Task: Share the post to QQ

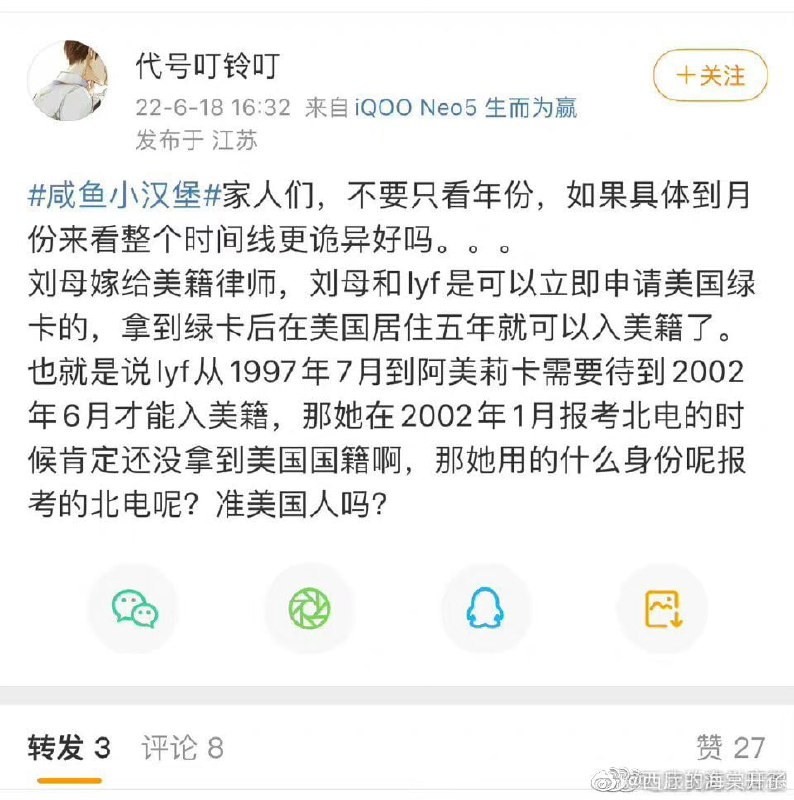Action: pos(486,608)
